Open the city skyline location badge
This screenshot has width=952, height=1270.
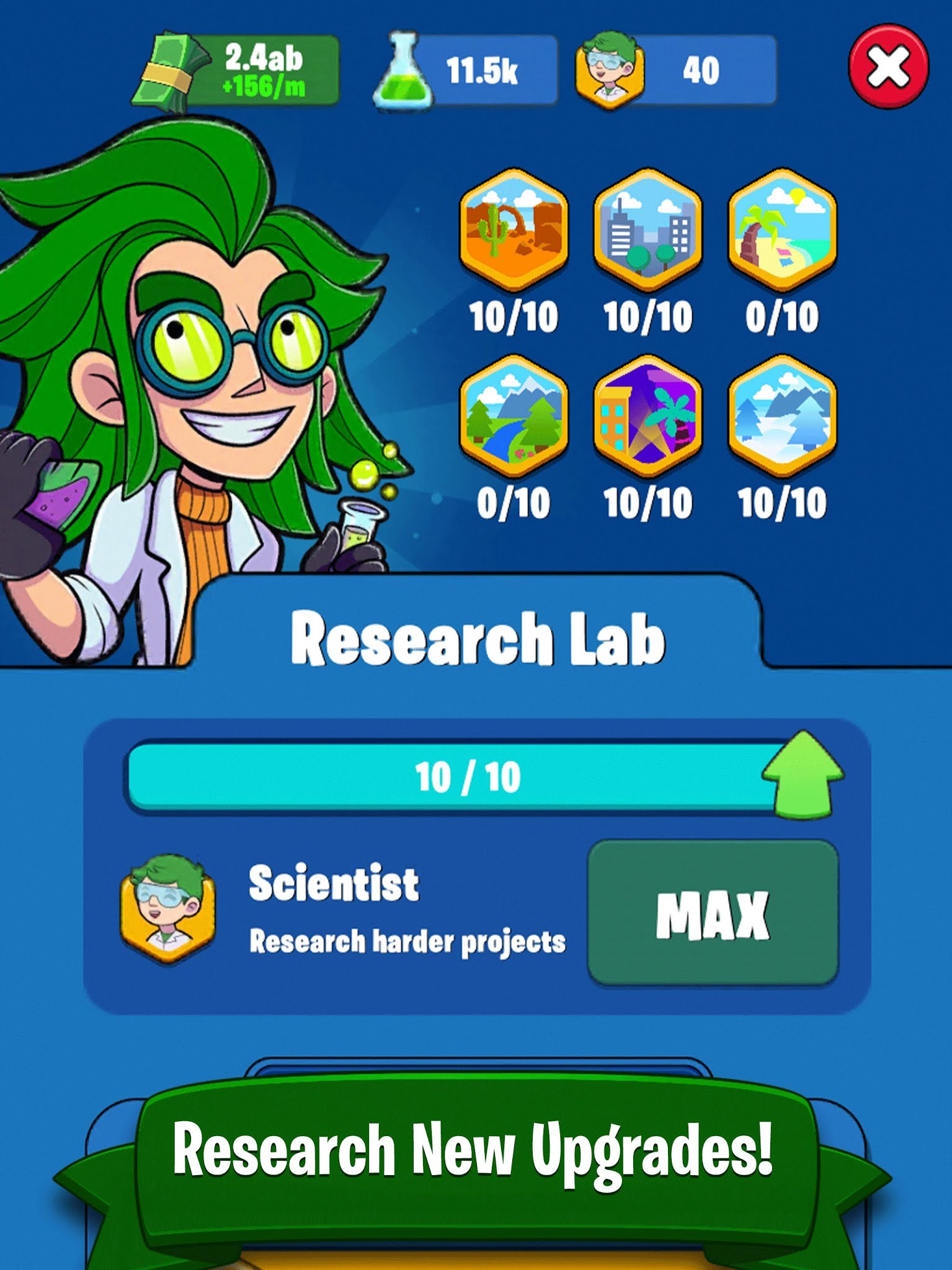[x=648, y=230]
